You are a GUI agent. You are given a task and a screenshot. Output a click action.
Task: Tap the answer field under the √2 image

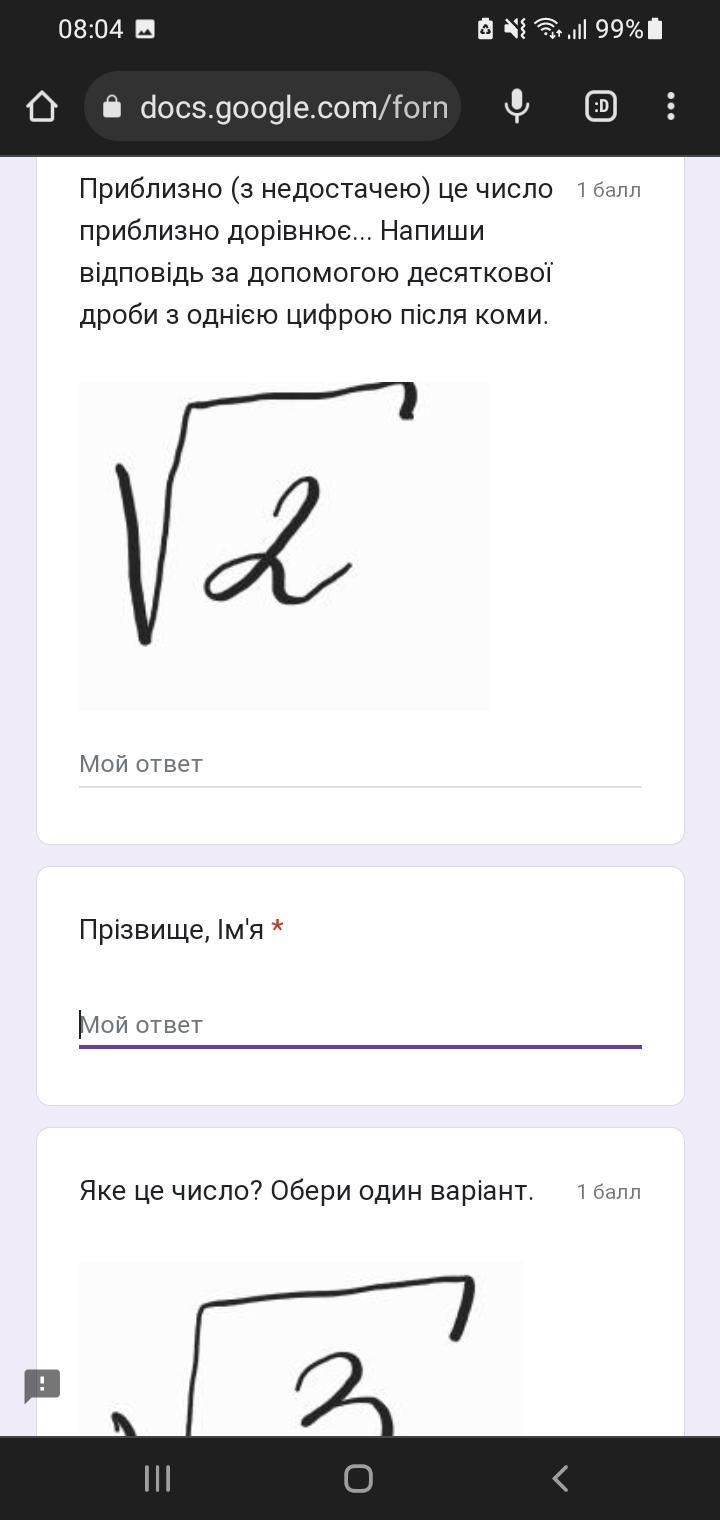coord(360,764)
